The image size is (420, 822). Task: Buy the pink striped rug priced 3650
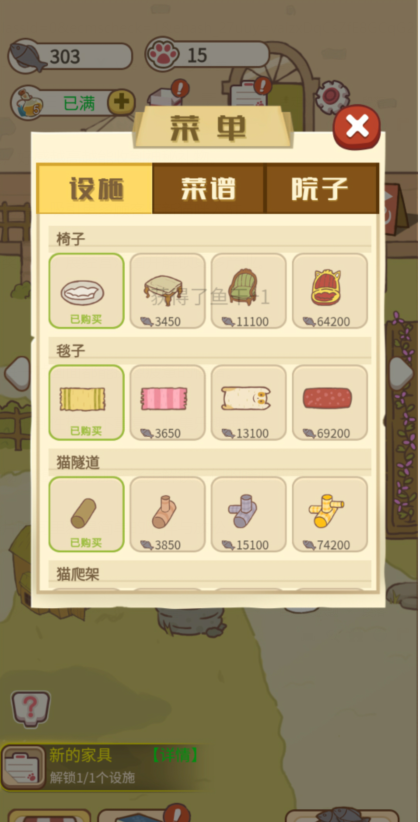(x=167, y=403)
